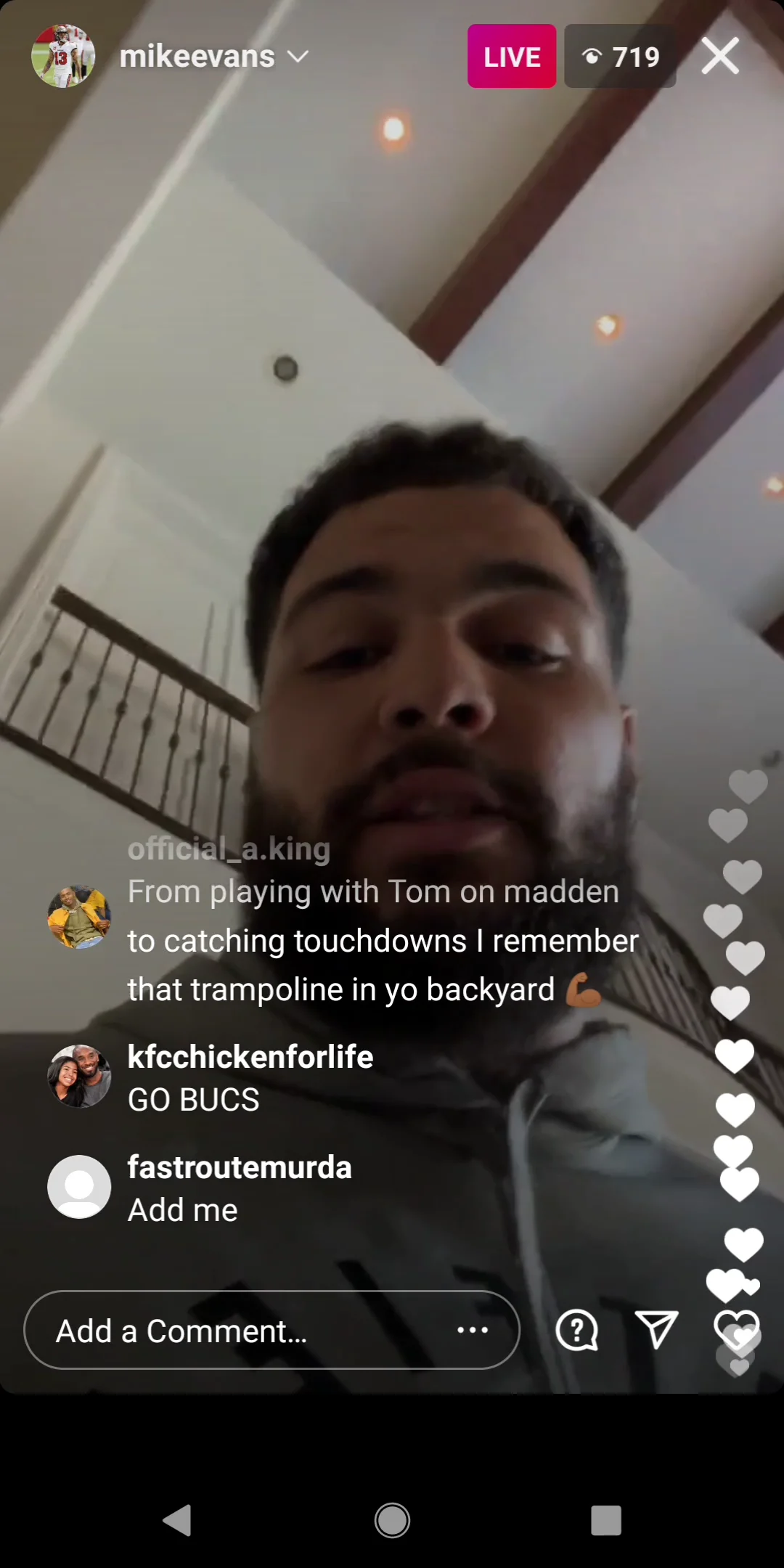Go back using system back button
This screenshot has width=784, height=1568.
(x=176, y=1520)
